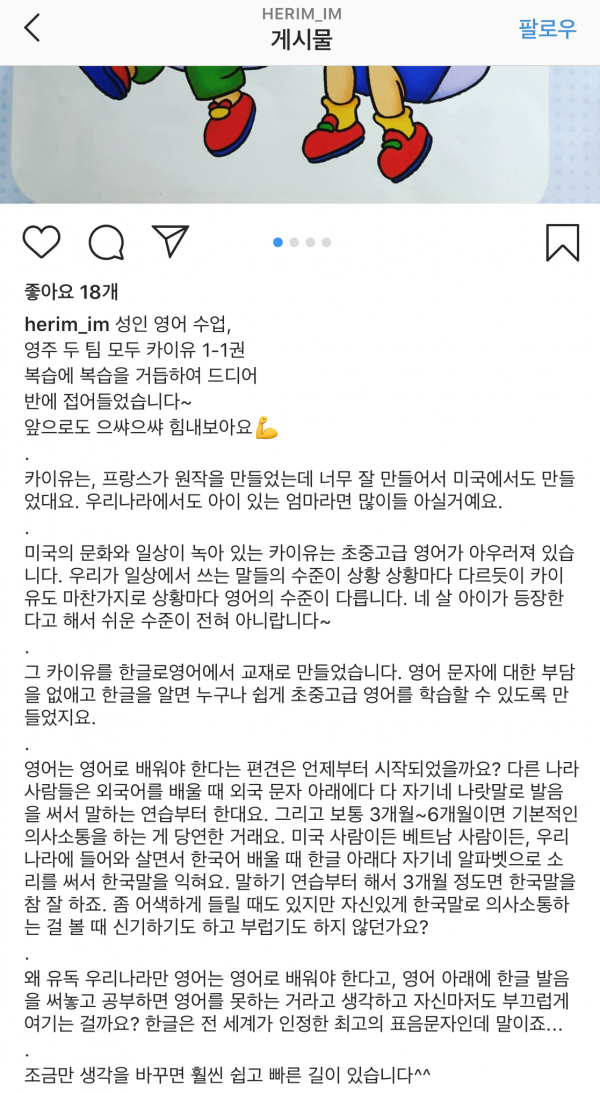Save post with the bookmark icon
This screenshot has height=1093, width=600.
click(562, 242)
